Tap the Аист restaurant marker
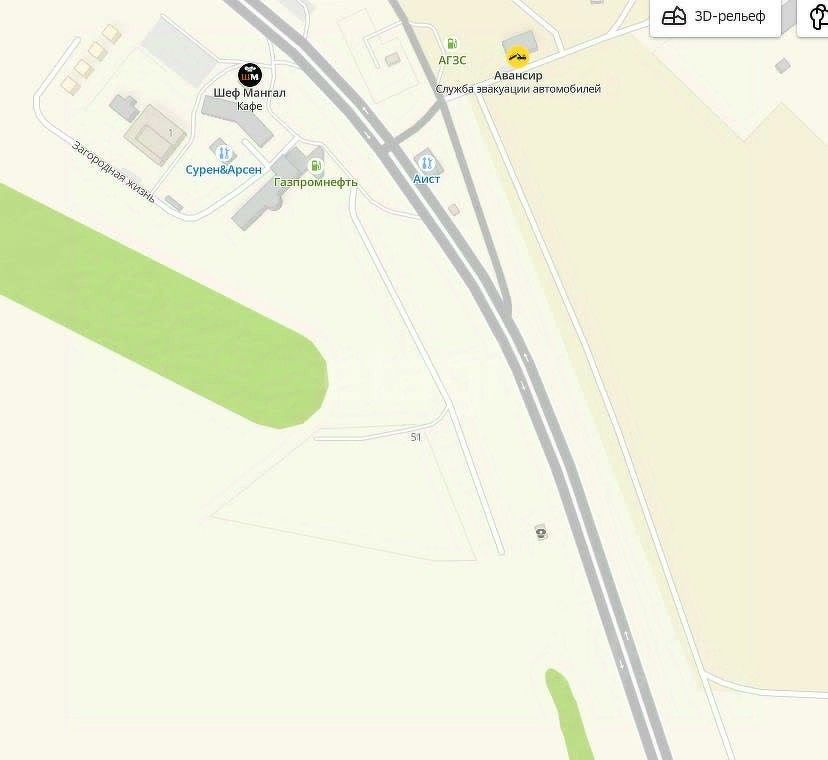 pyautogui.click(x=426, y=163)
